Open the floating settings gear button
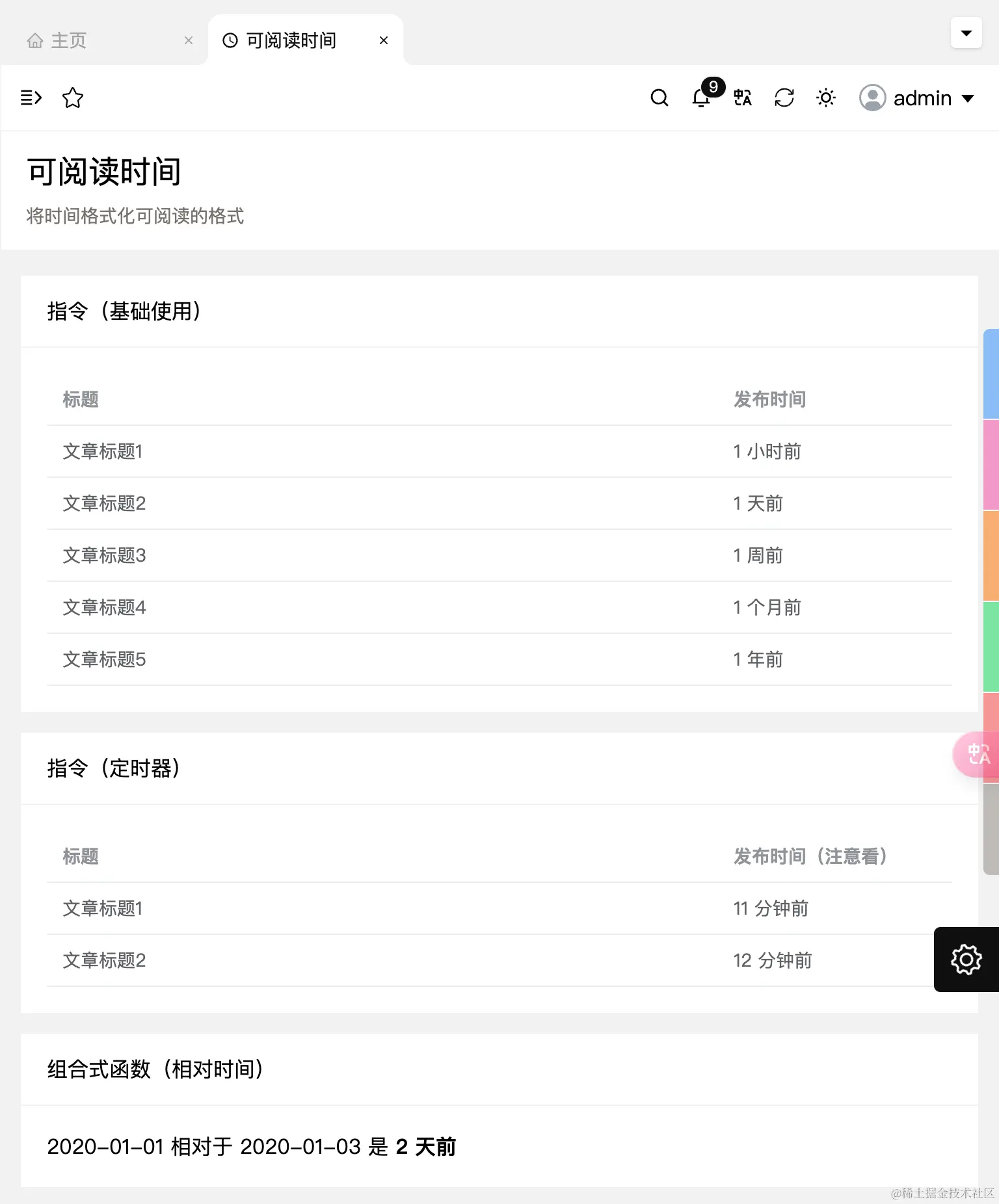This screenshot has height=1204, width=999. 966,960
